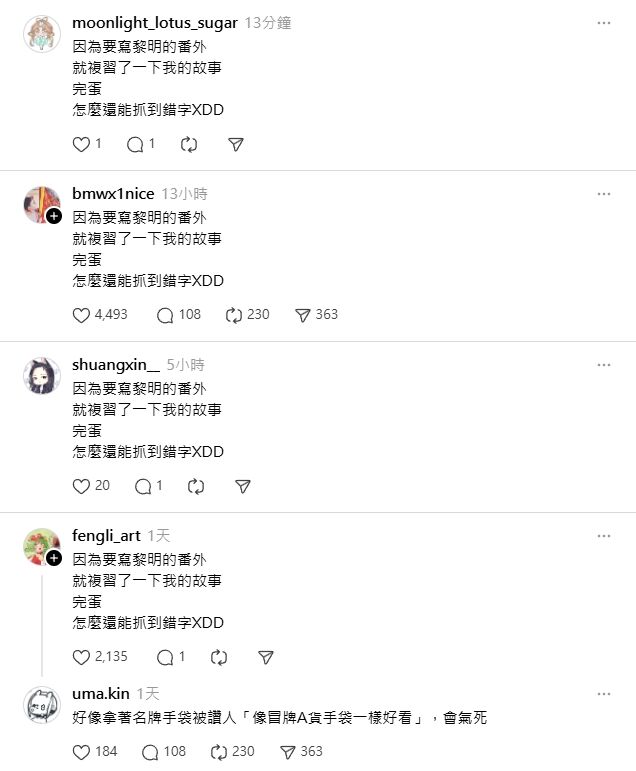Like the post by fengli_art
Viewport: 636px width, 771px height.
pos(82,657)
